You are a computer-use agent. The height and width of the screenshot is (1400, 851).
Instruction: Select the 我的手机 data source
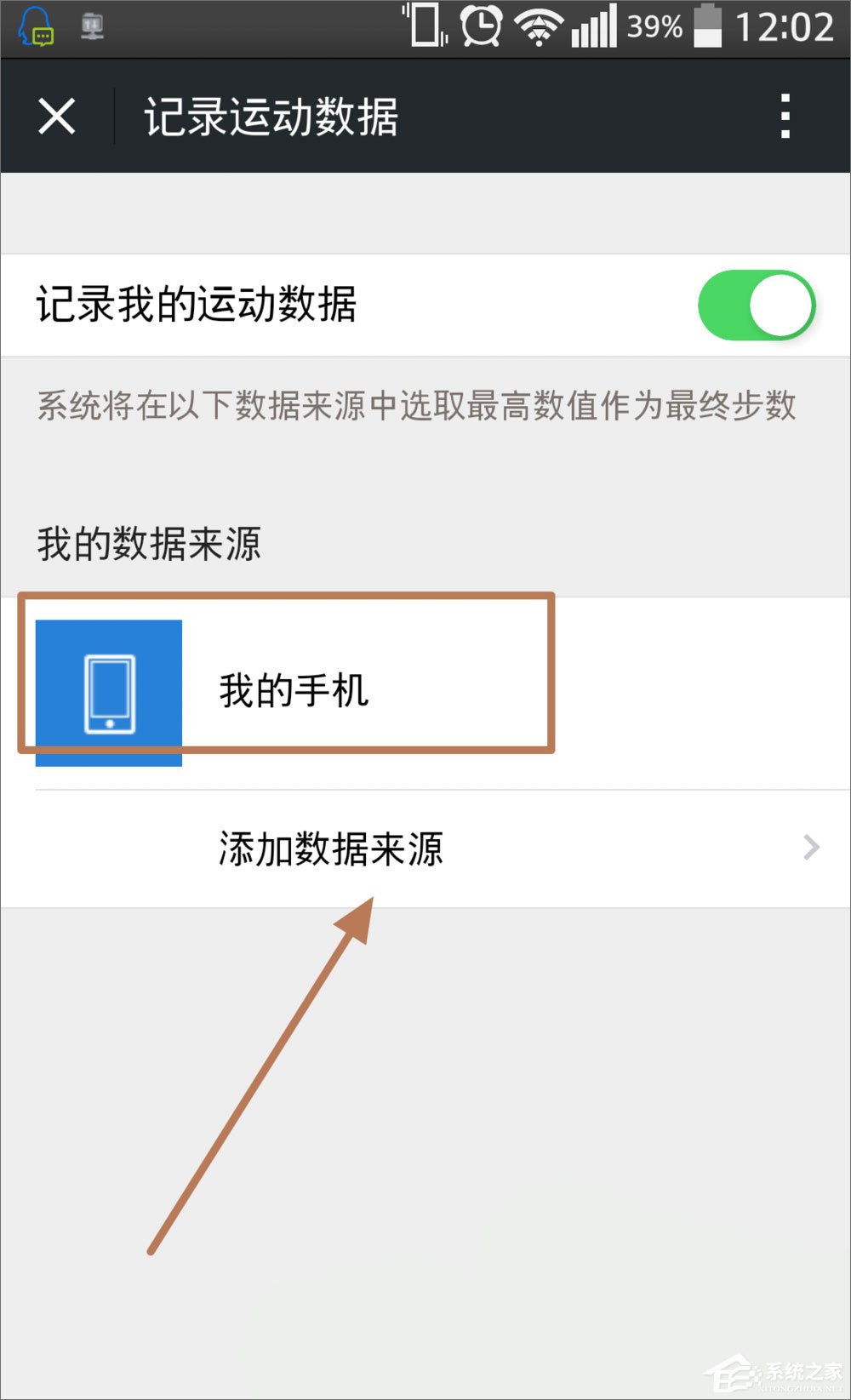[x=294, y=690]
